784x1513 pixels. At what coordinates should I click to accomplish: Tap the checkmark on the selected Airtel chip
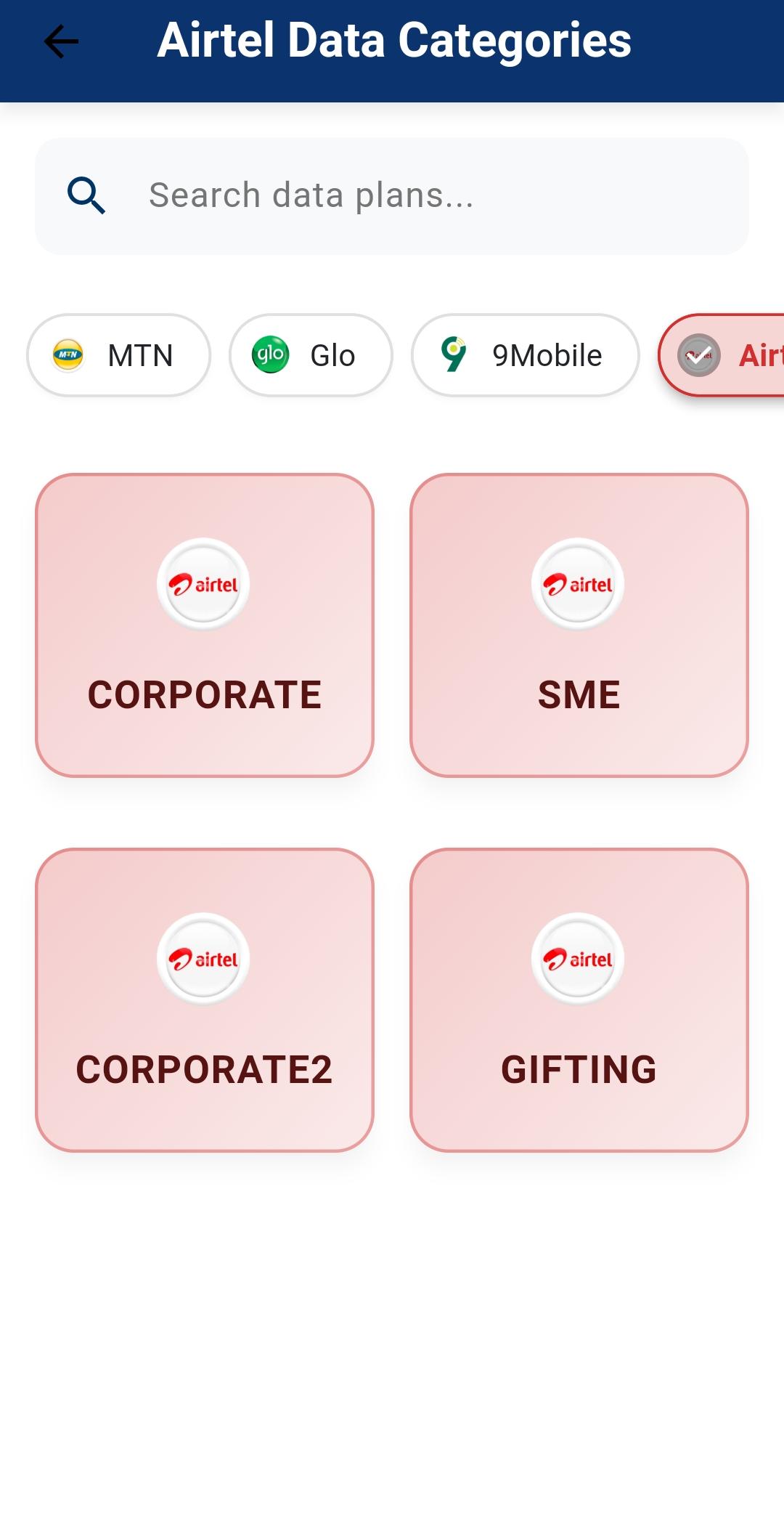point(700,355)
